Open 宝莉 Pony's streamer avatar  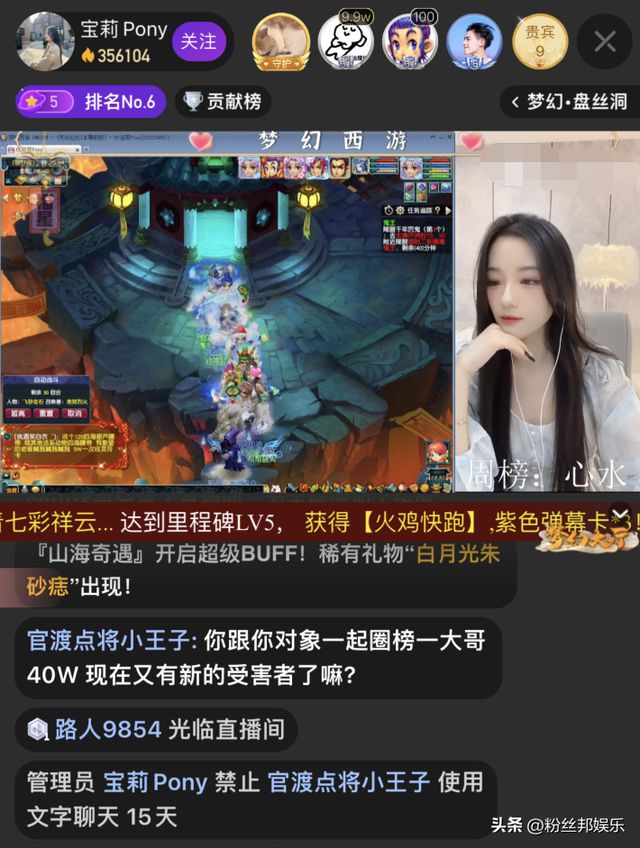point(46,41)
